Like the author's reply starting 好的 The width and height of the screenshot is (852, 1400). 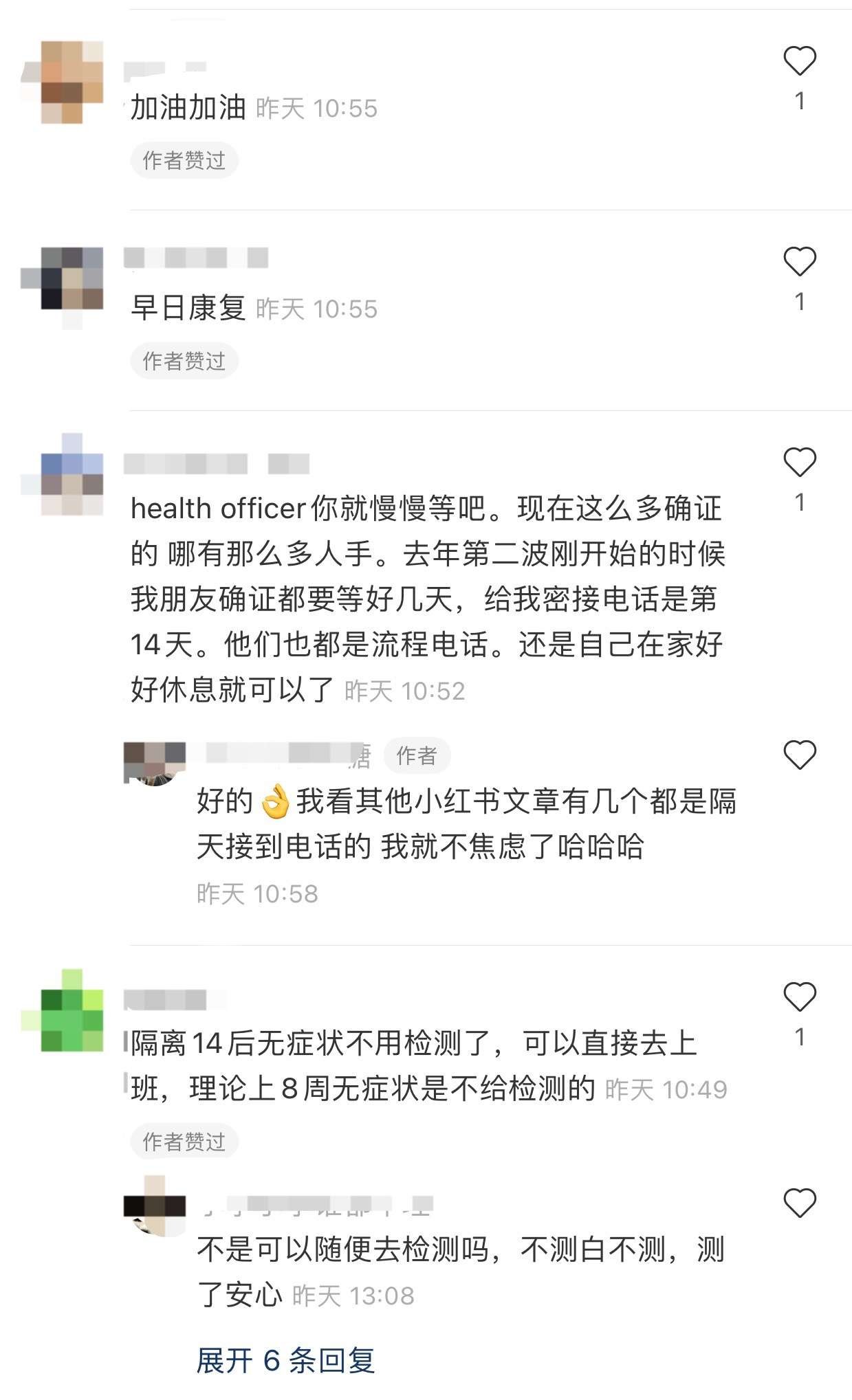[x=799, y=755]
